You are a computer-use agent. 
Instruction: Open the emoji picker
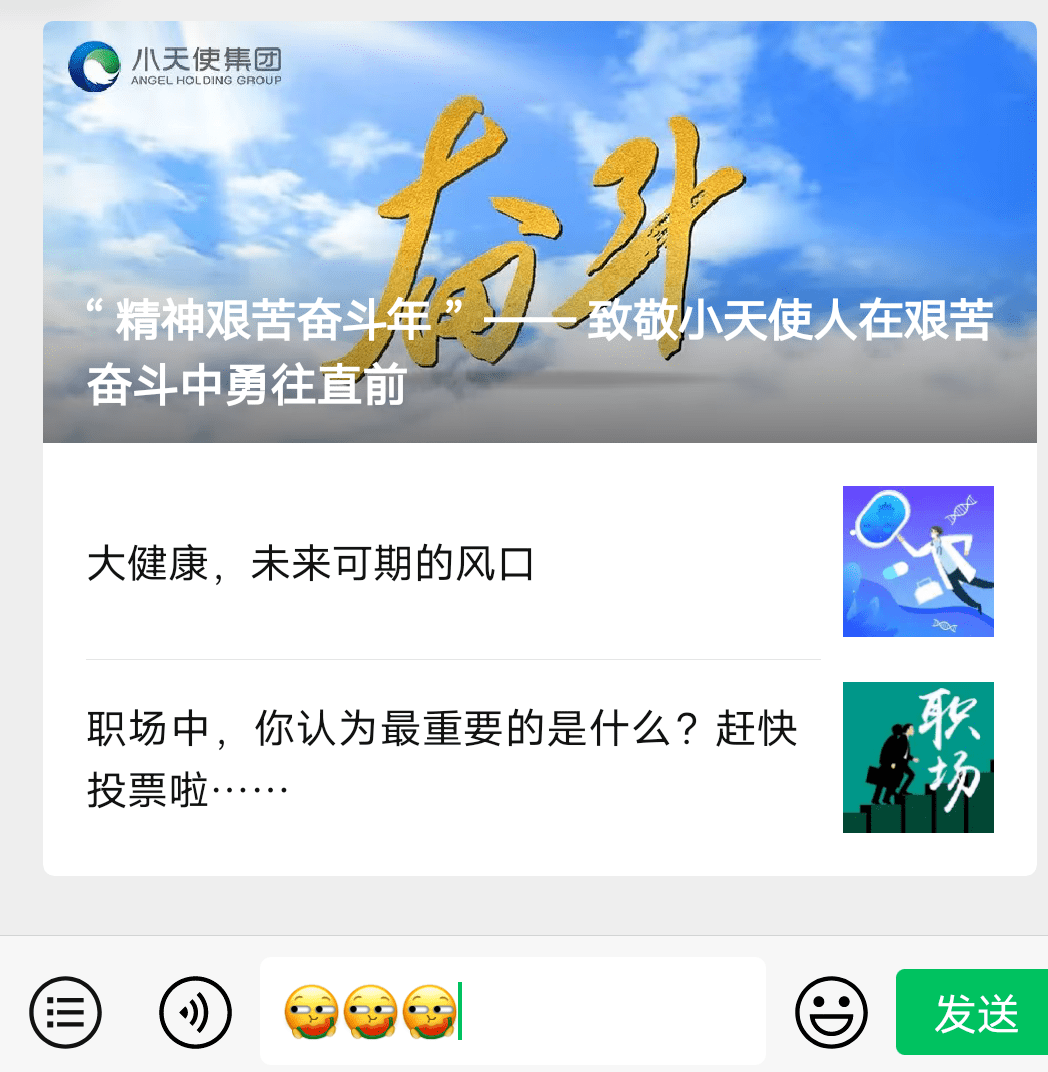(x=830, y=1013)
